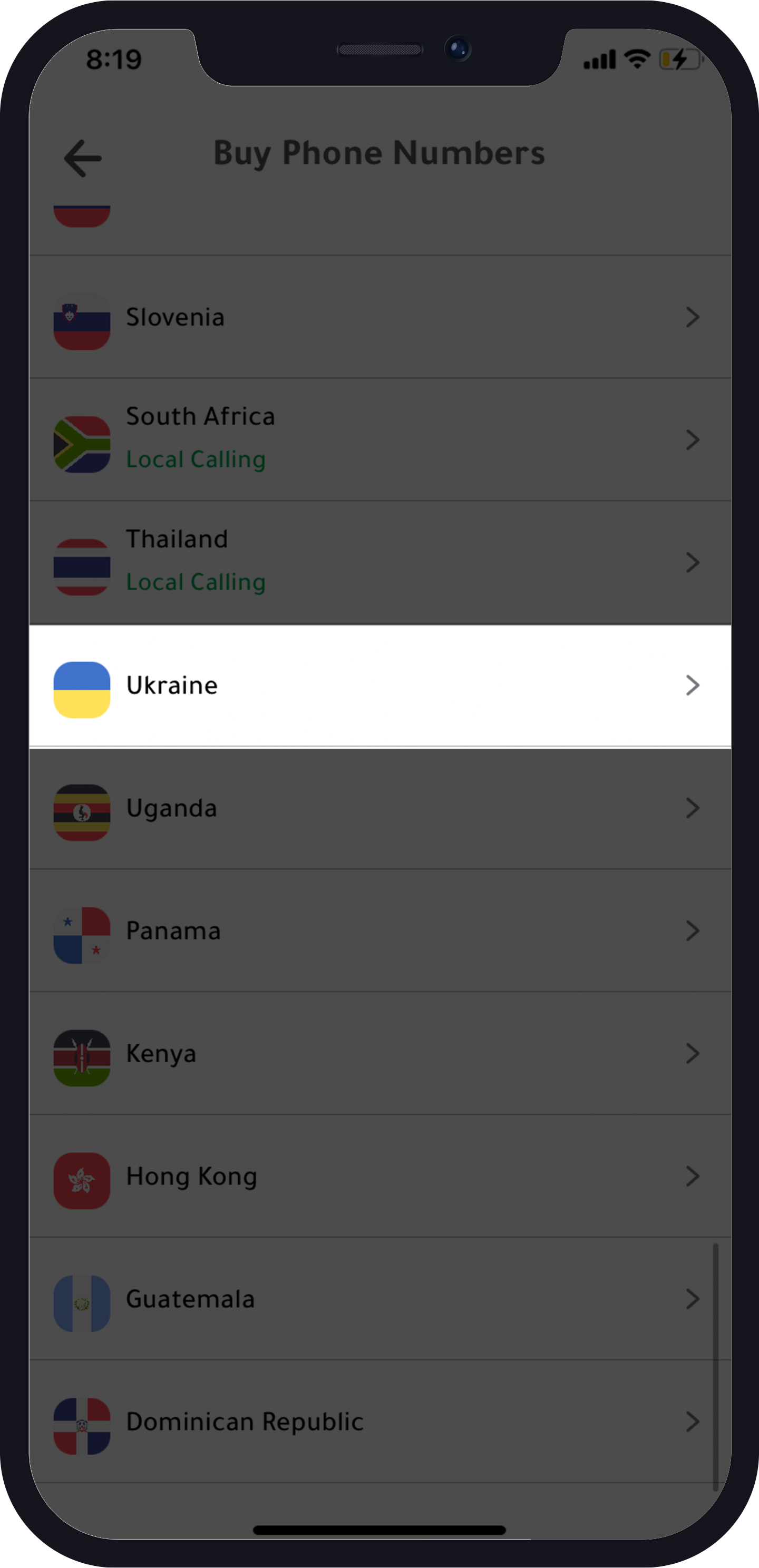Select South Africa with Local Calling
The image size is (759, 1568).
379,440
